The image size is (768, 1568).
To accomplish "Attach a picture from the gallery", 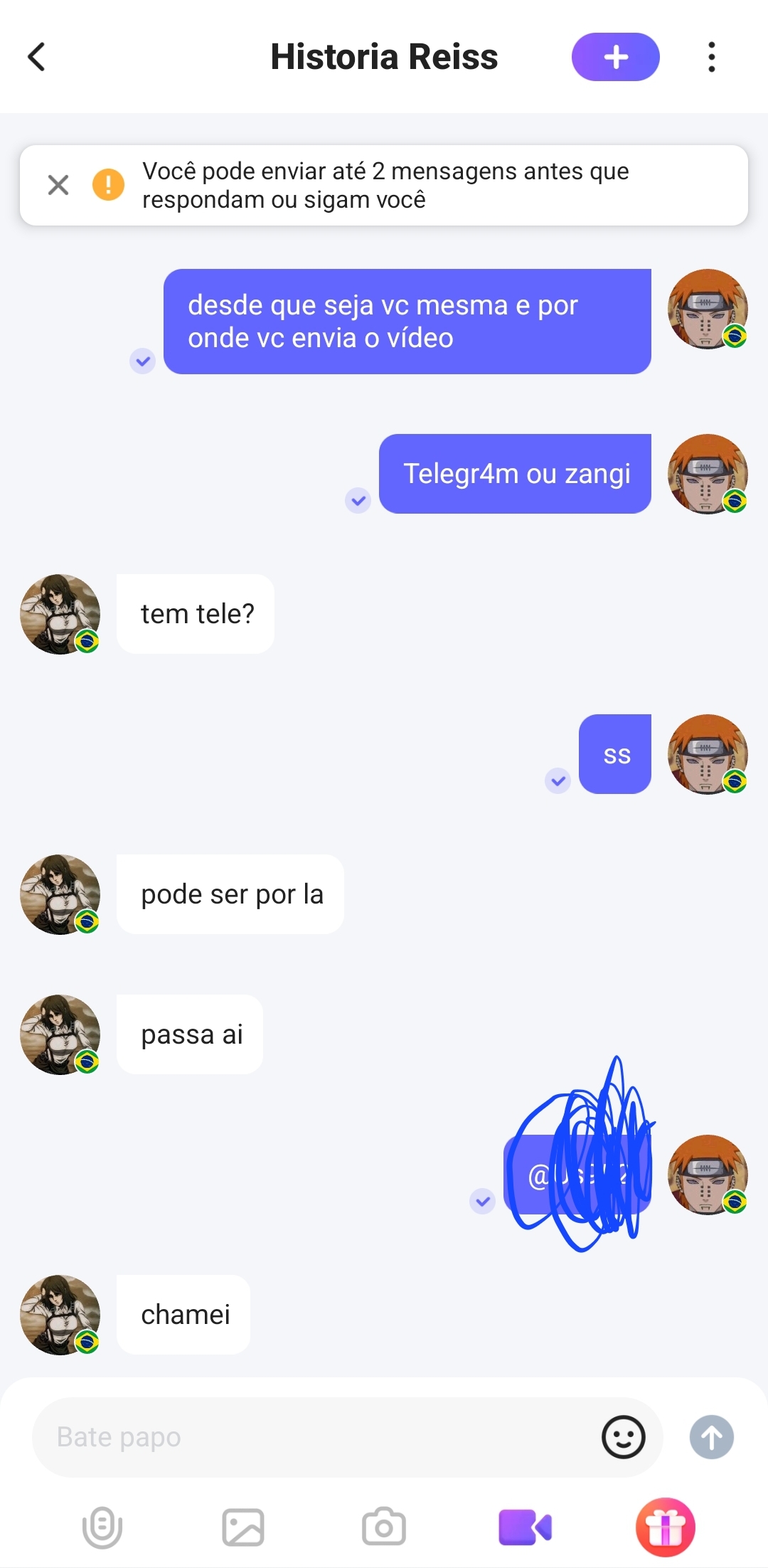I will 243,1527.
